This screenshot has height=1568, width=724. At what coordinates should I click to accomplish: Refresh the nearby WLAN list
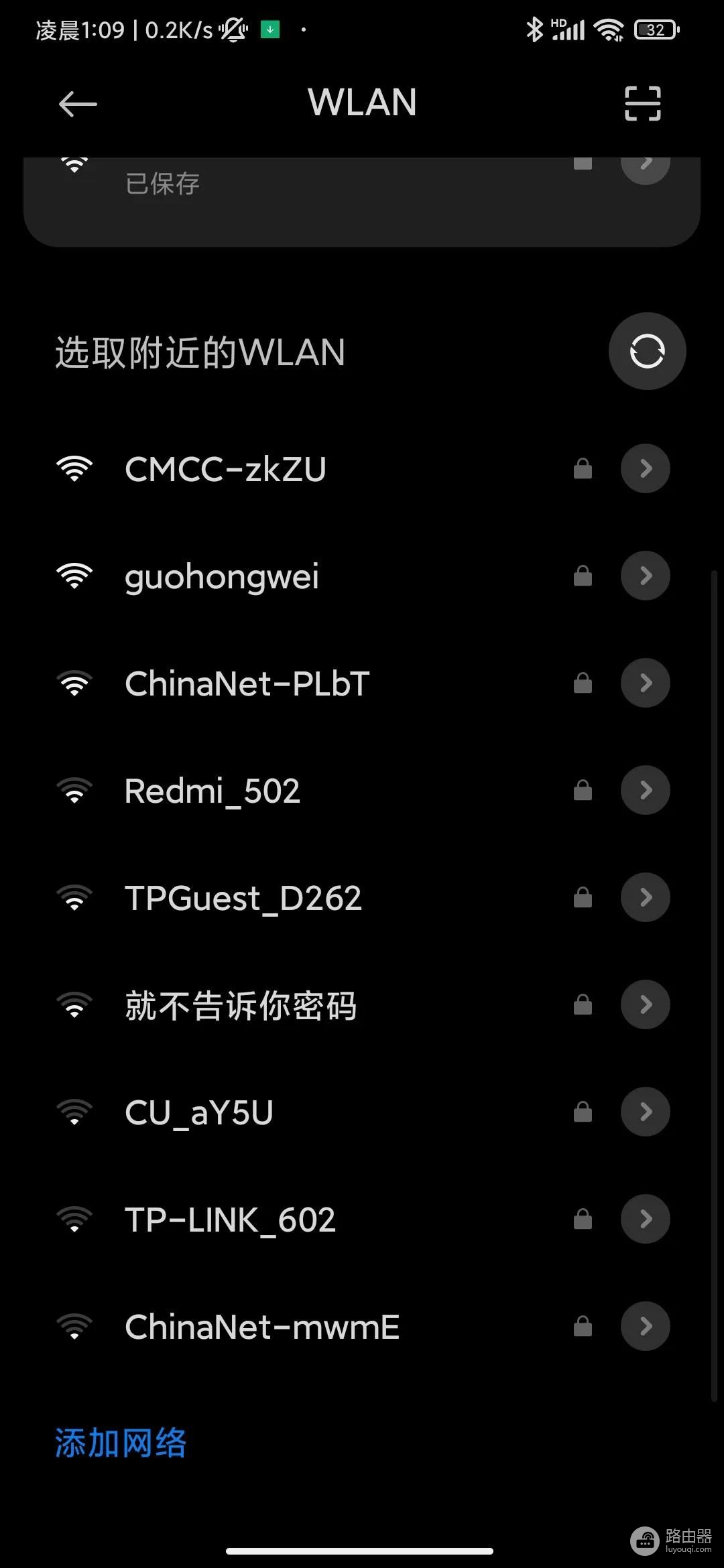coord(647,351)
